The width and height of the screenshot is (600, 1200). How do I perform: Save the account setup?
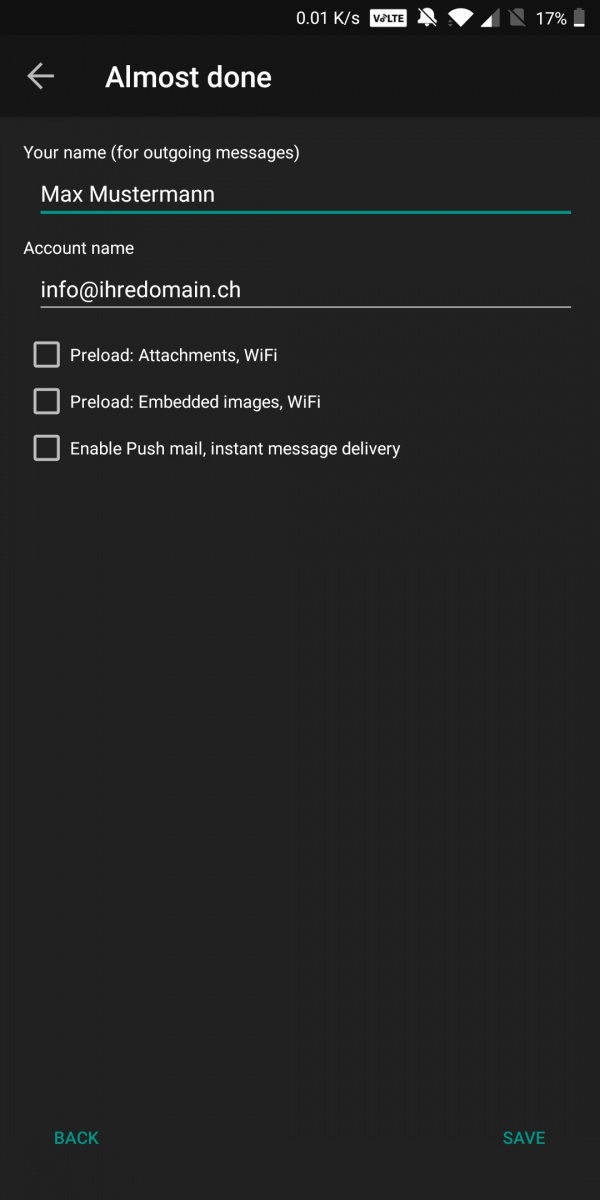click(x=524, y=1138)
